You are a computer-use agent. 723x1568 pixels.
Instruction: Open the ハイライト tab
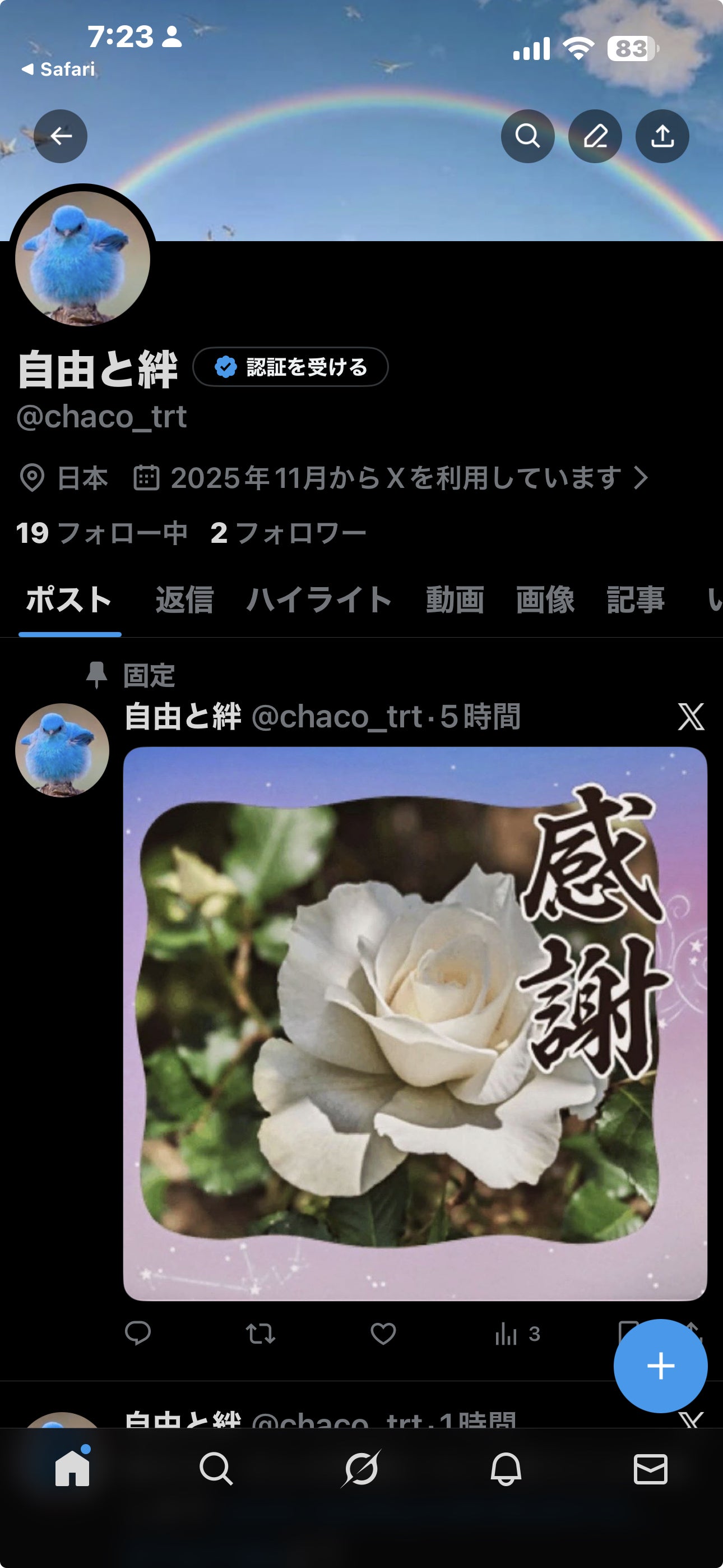pos(319,599)
